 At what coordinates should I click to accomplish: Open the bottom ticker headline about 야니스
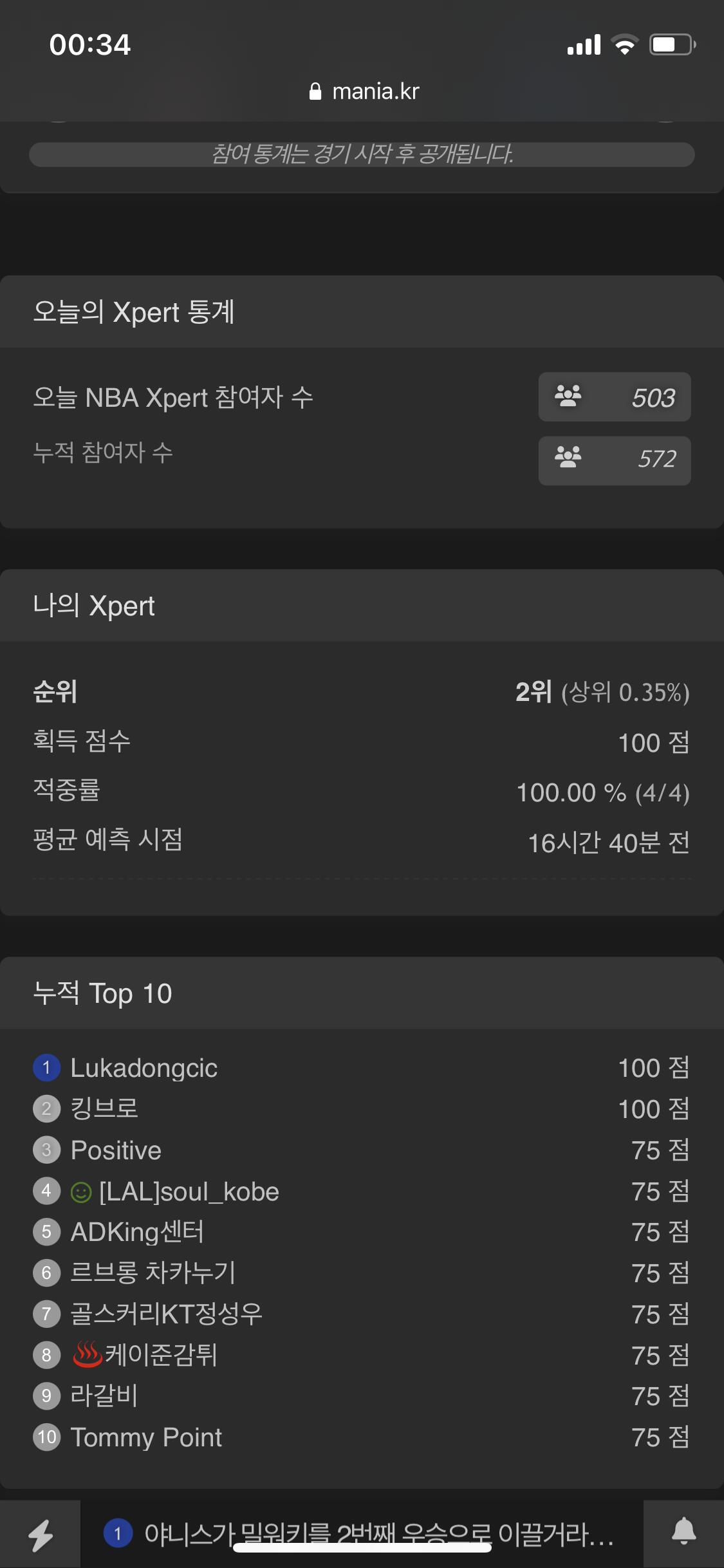click(x=378, y=1535)
